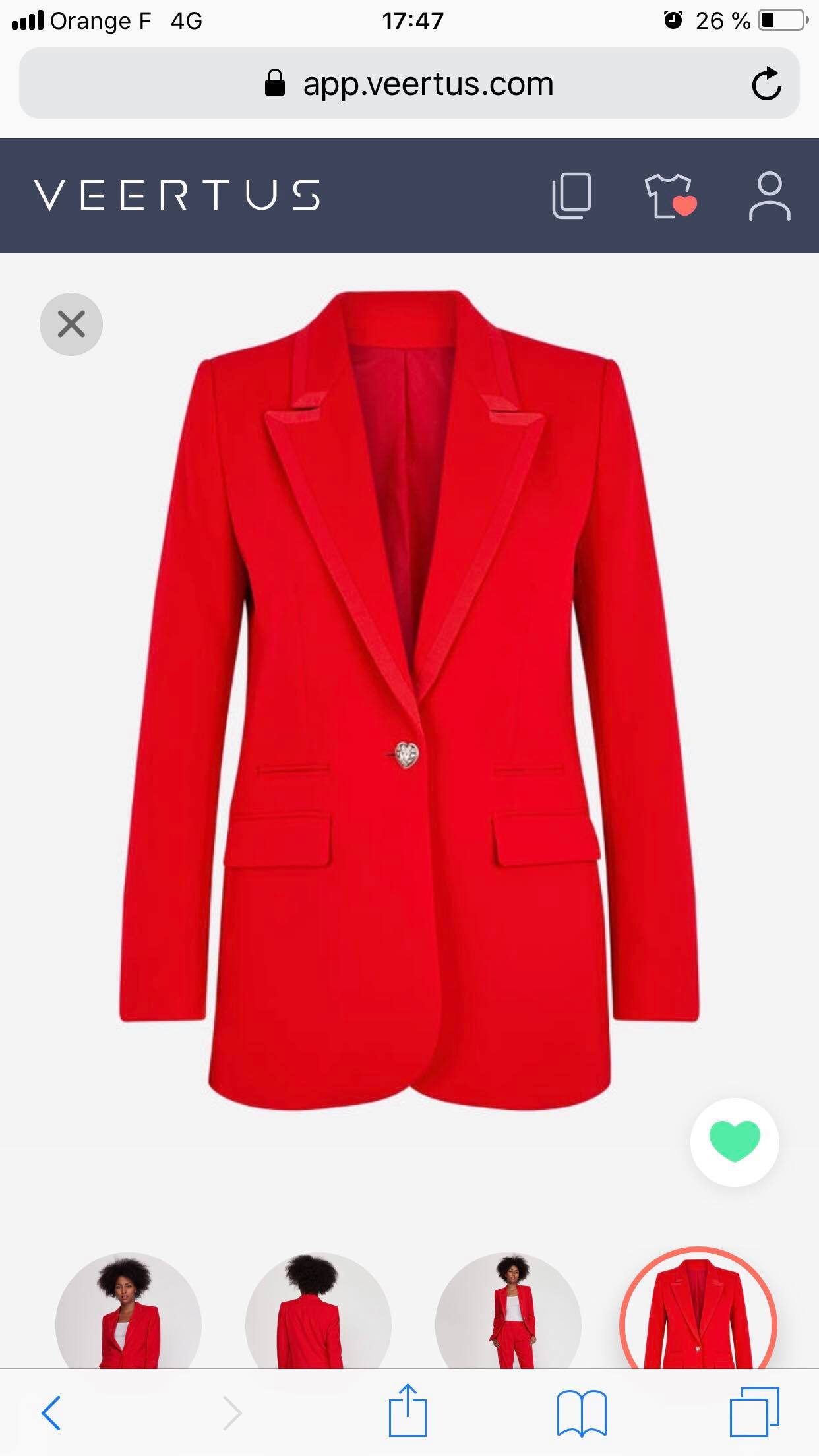Screen dimensions: 819x1456
Task: Select the full suit model thumbnail
Action: click(x=508, y=1311)
